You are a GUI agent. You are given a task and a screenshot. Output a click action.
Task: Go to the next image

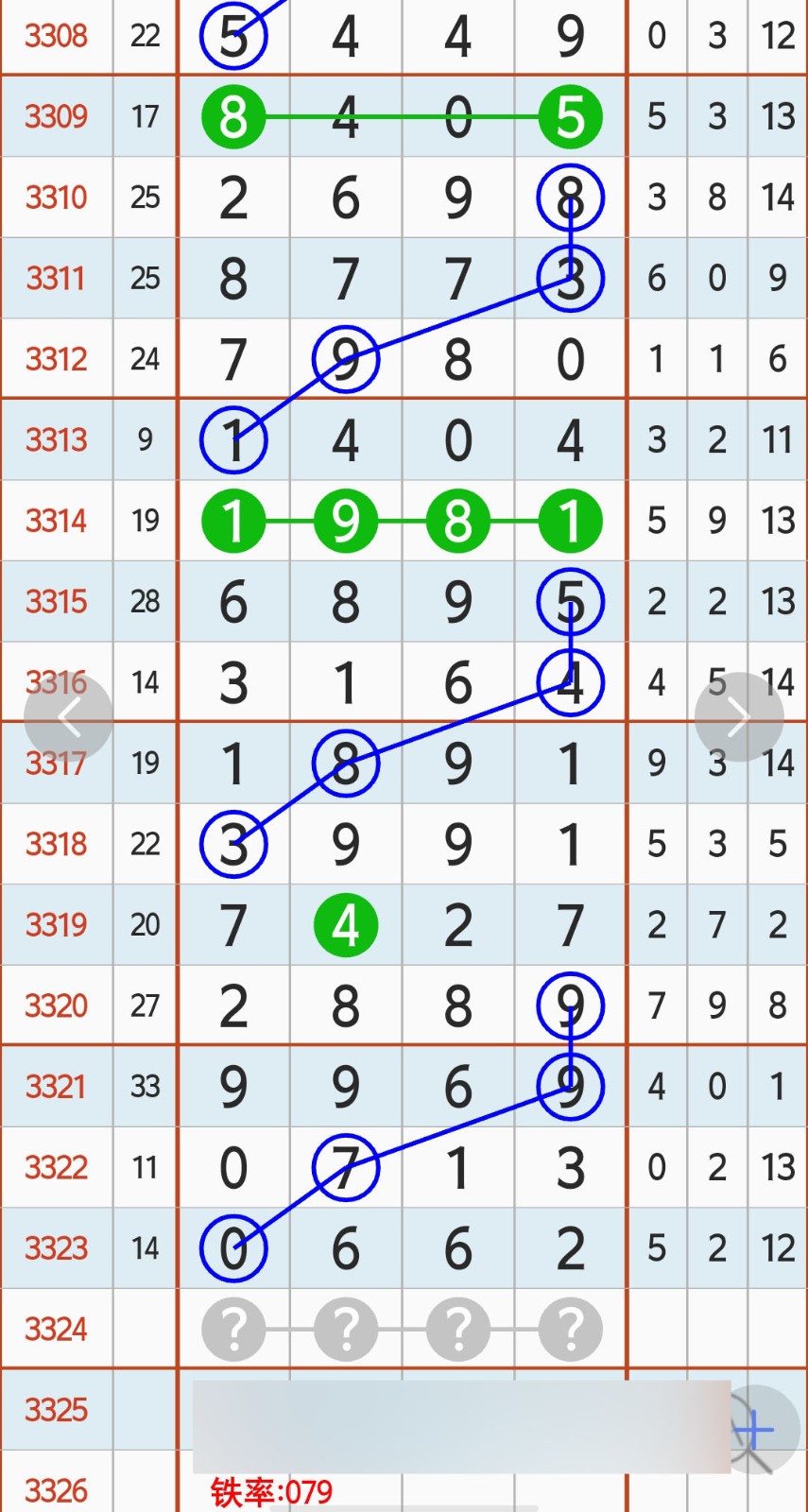point(739,717)
